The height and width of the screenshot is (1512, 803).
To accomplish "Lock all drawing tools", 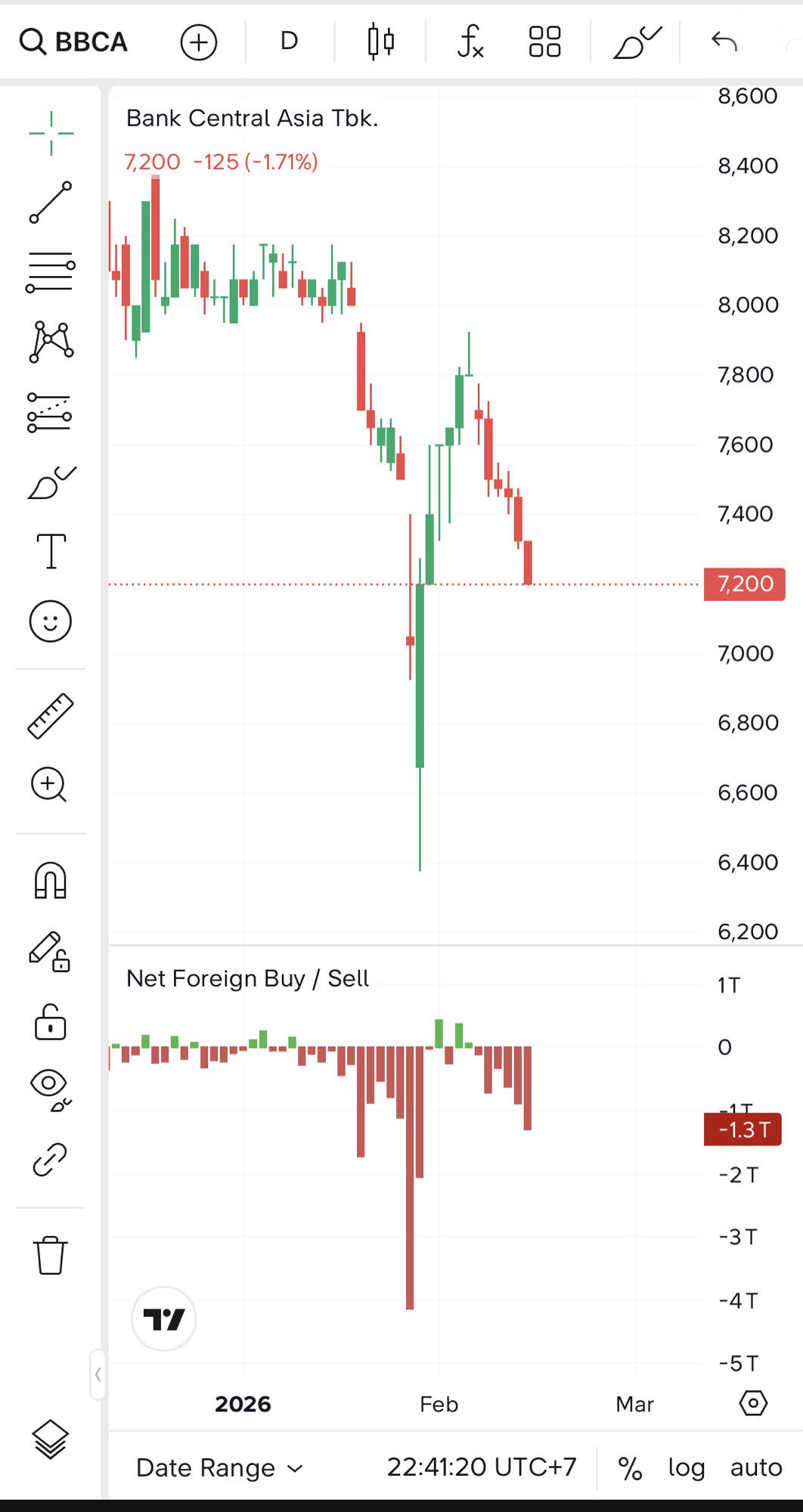I will pos(51,1022).
